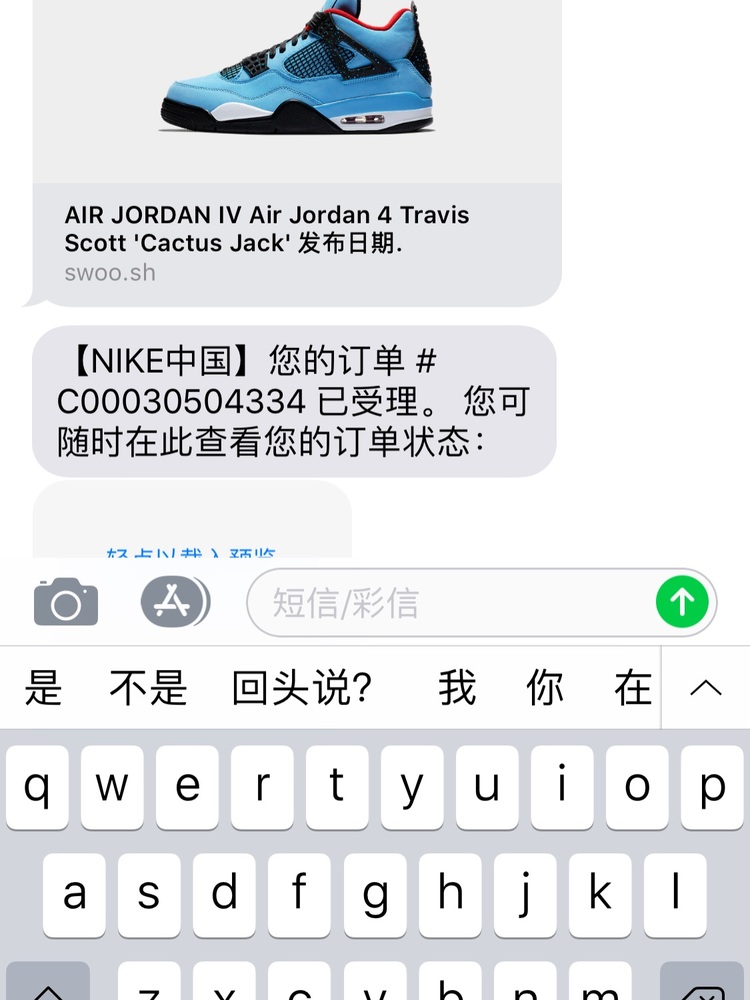The width and height of the screenshot is (750, 1000).
Task: Tap the tap-to-load preview link card
Action: 192,530
